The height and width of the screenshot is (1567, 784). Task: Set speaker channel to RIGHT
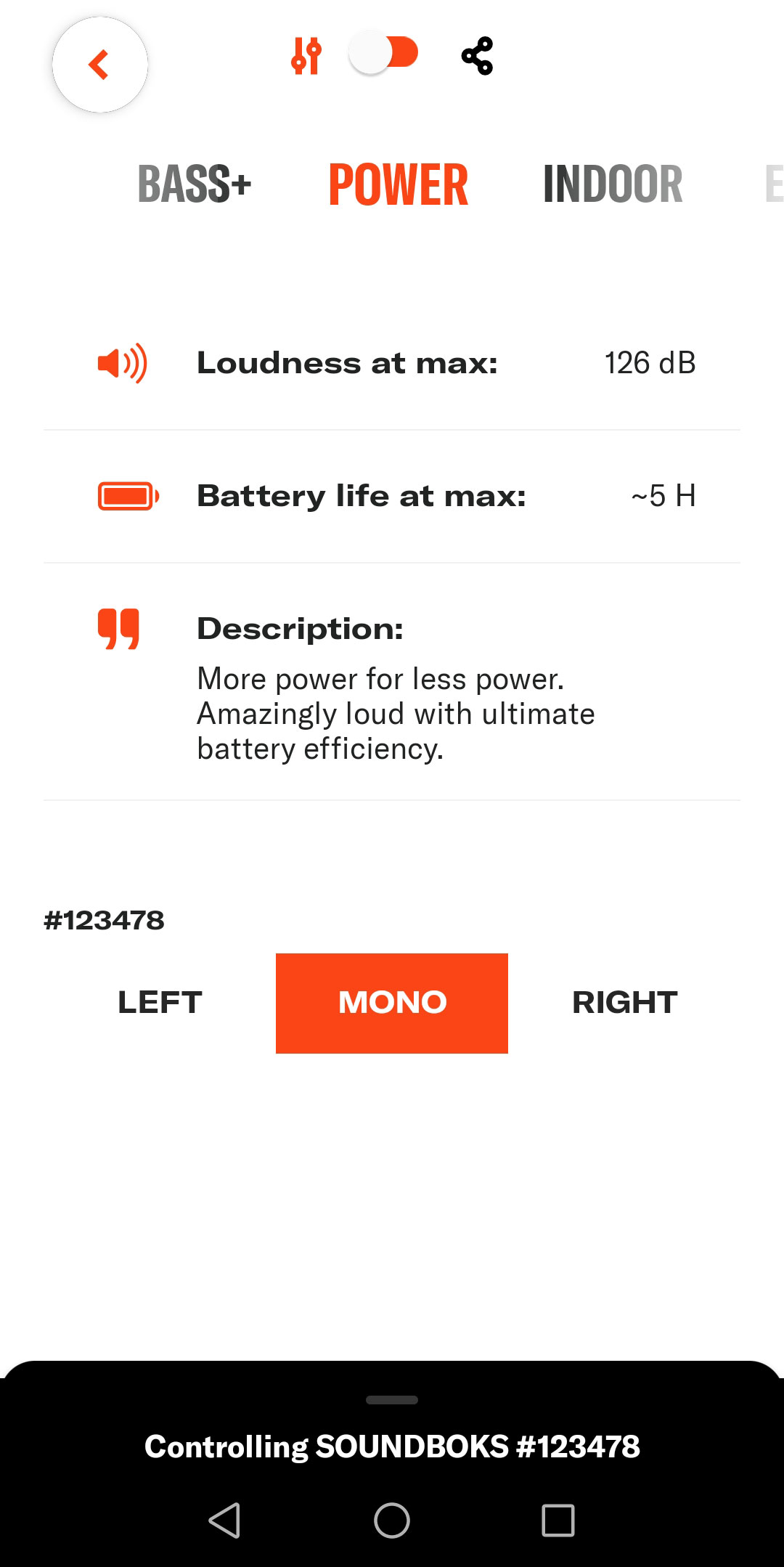[624, 1003]
